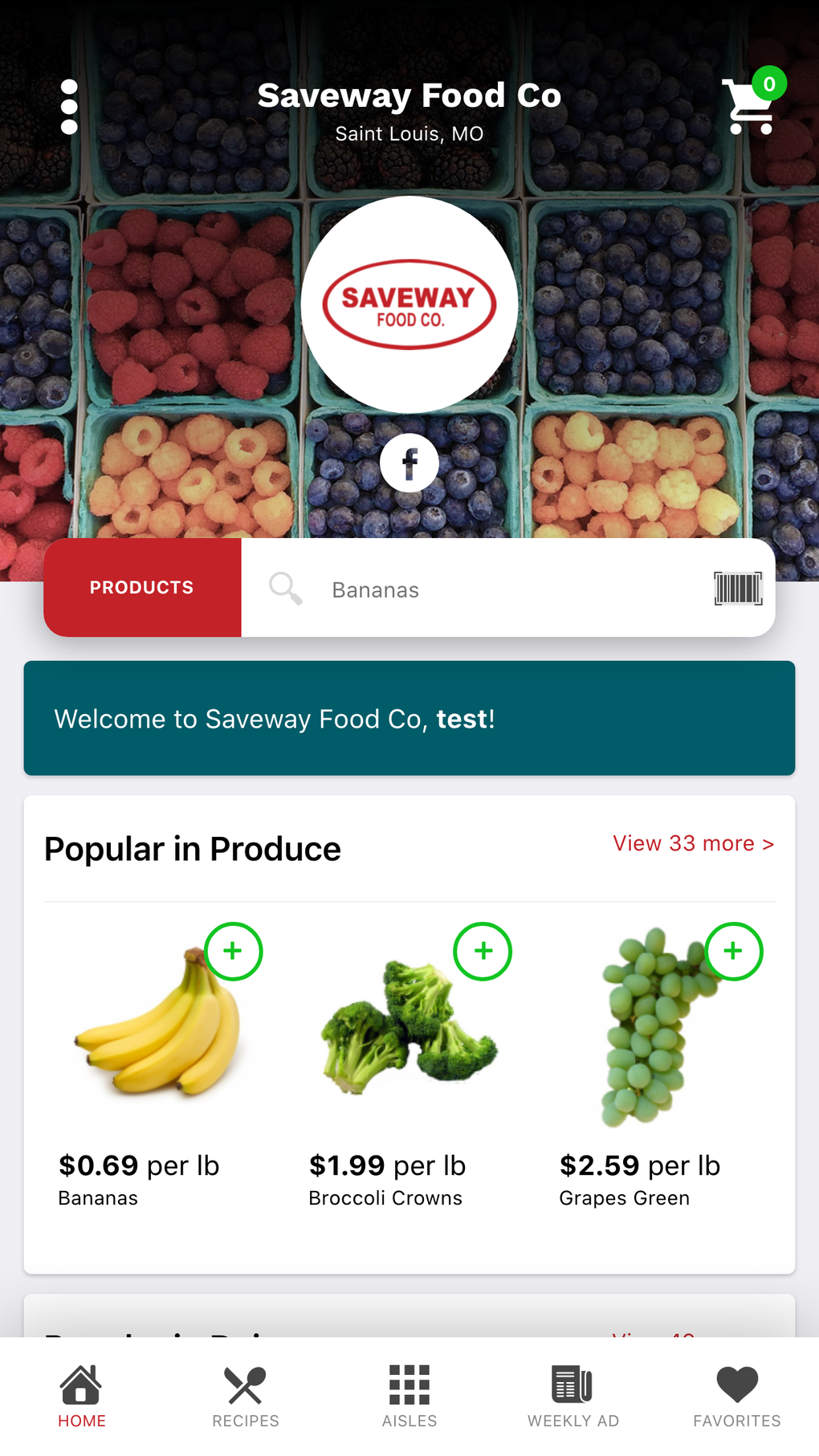Click the Bananas search input field
This screenshot has width=819, height=1456.
tap(482, 589)
